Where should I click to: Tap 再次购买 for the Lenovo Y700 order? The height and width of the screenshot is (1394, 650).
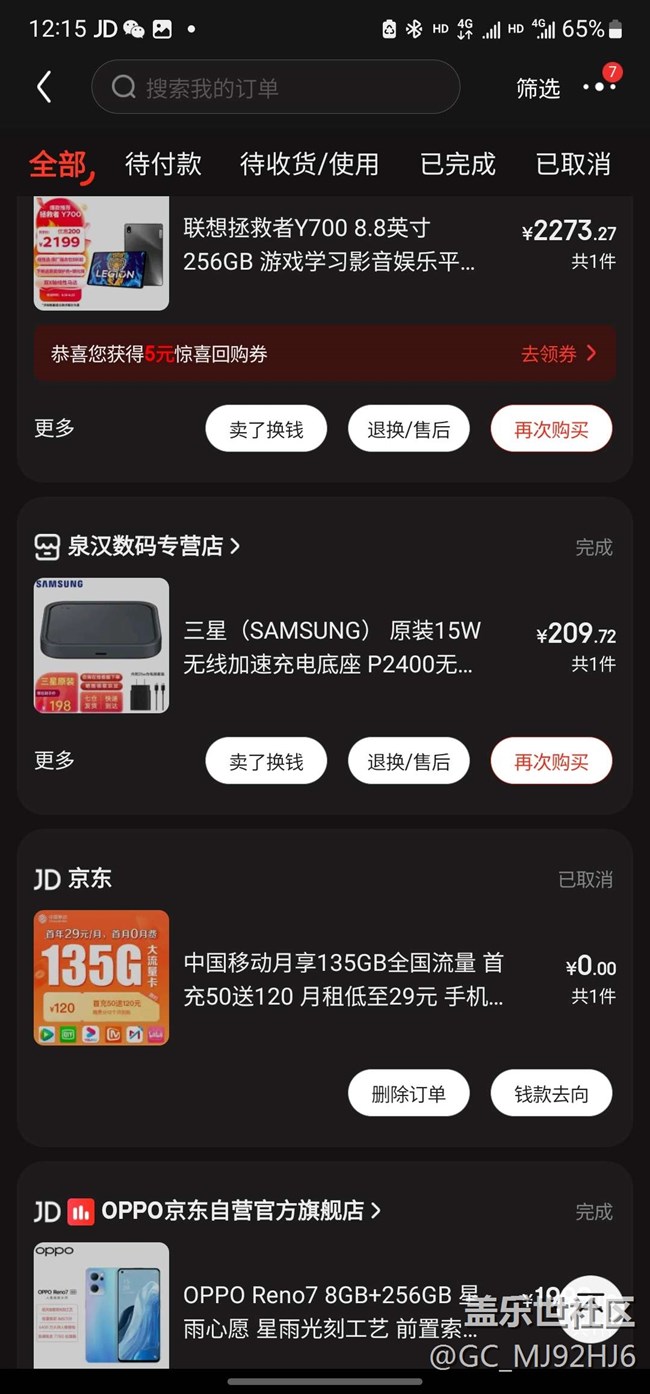coord(551,430)
